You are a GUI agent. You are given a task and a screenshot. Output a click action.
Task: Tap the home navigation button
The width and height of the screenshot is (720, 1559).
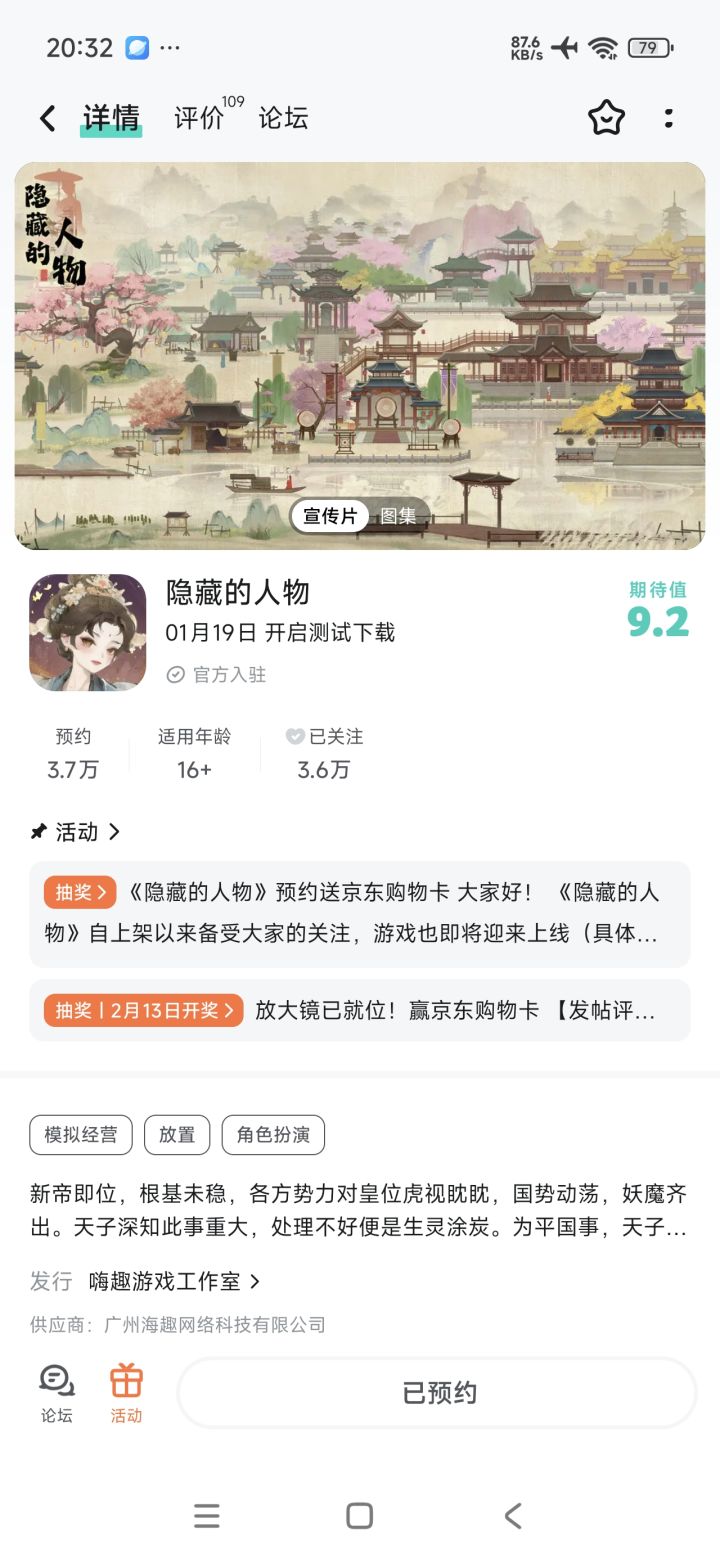point(359,1516)
